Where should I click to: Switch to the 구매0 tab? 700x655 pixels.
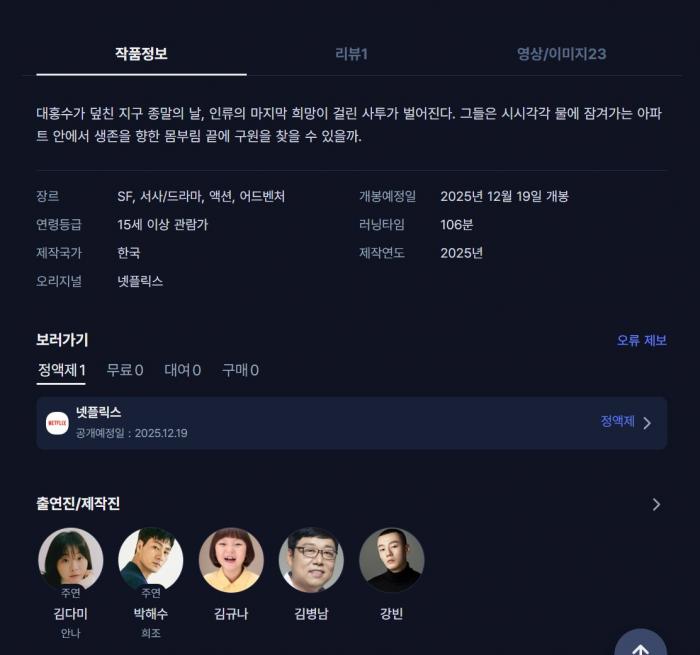[240, 370]
